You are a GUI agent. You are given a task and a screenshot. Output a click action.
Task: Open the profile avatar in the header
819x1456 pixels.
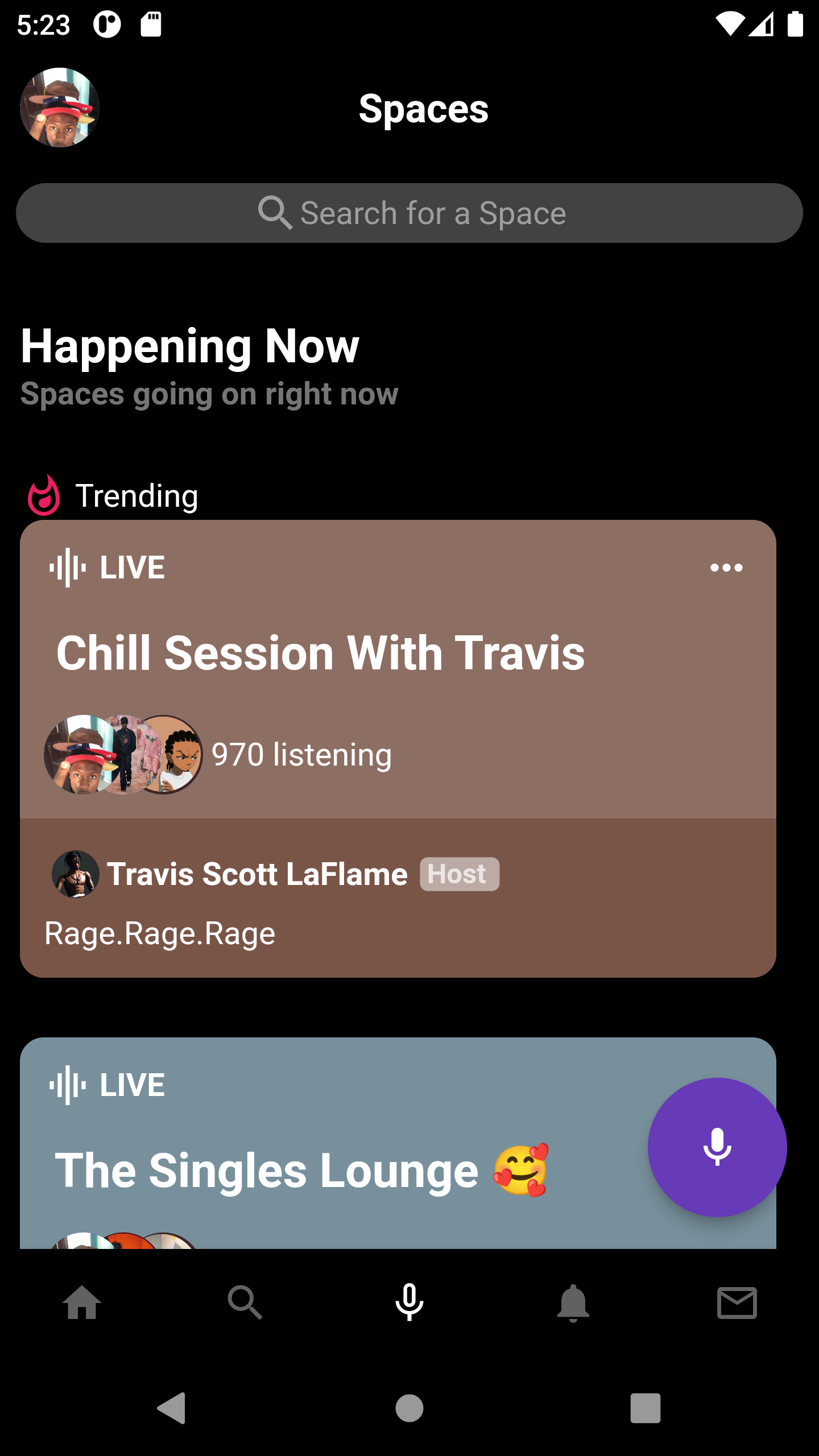tap(60, 107)
